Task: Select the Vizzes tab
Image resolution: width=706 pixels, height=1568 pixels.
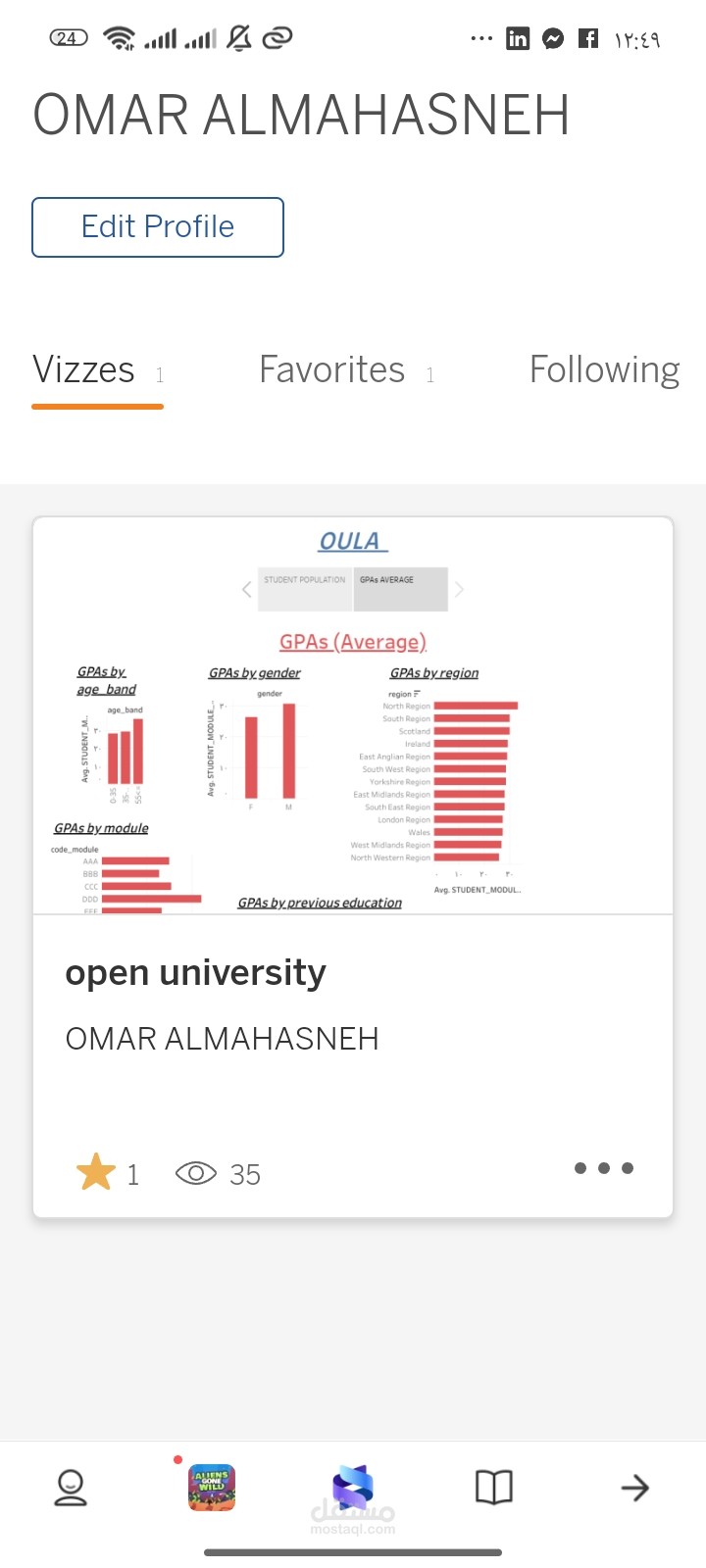Action: (x=84, y=370)
